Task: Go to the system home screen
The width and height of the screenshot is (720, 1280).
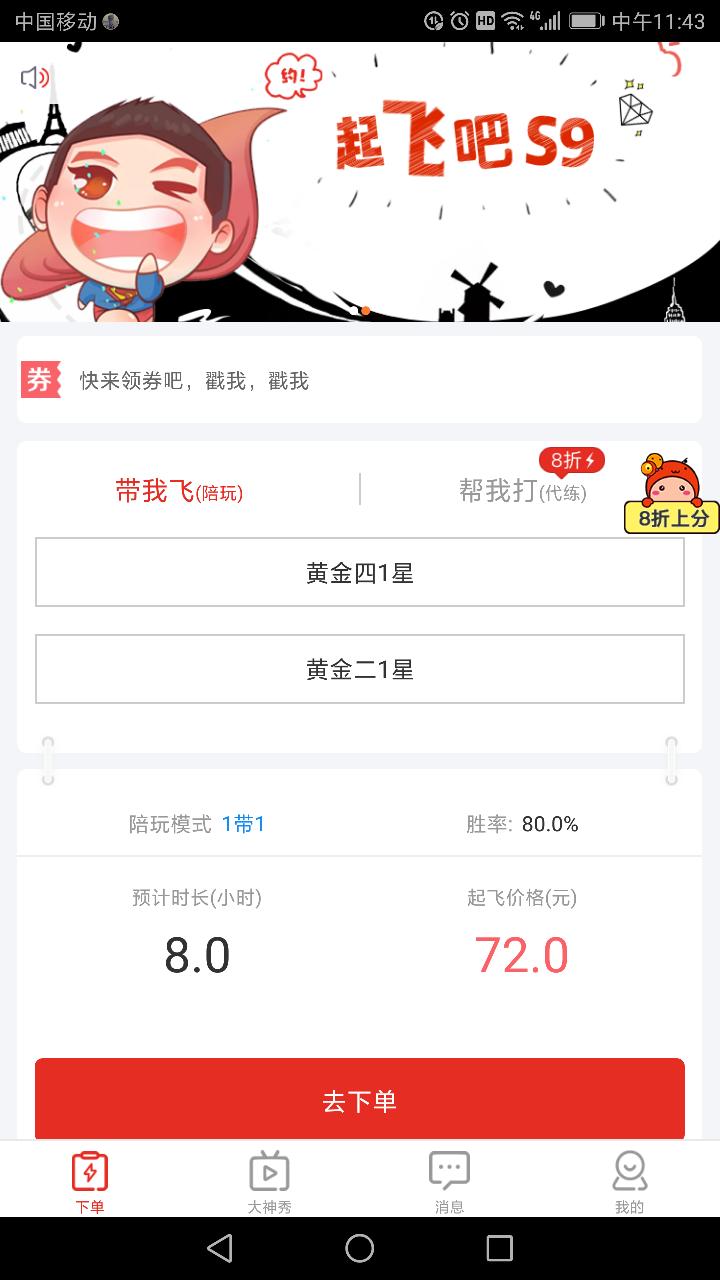Action: pyautogui.click(x=360, y=1248)
